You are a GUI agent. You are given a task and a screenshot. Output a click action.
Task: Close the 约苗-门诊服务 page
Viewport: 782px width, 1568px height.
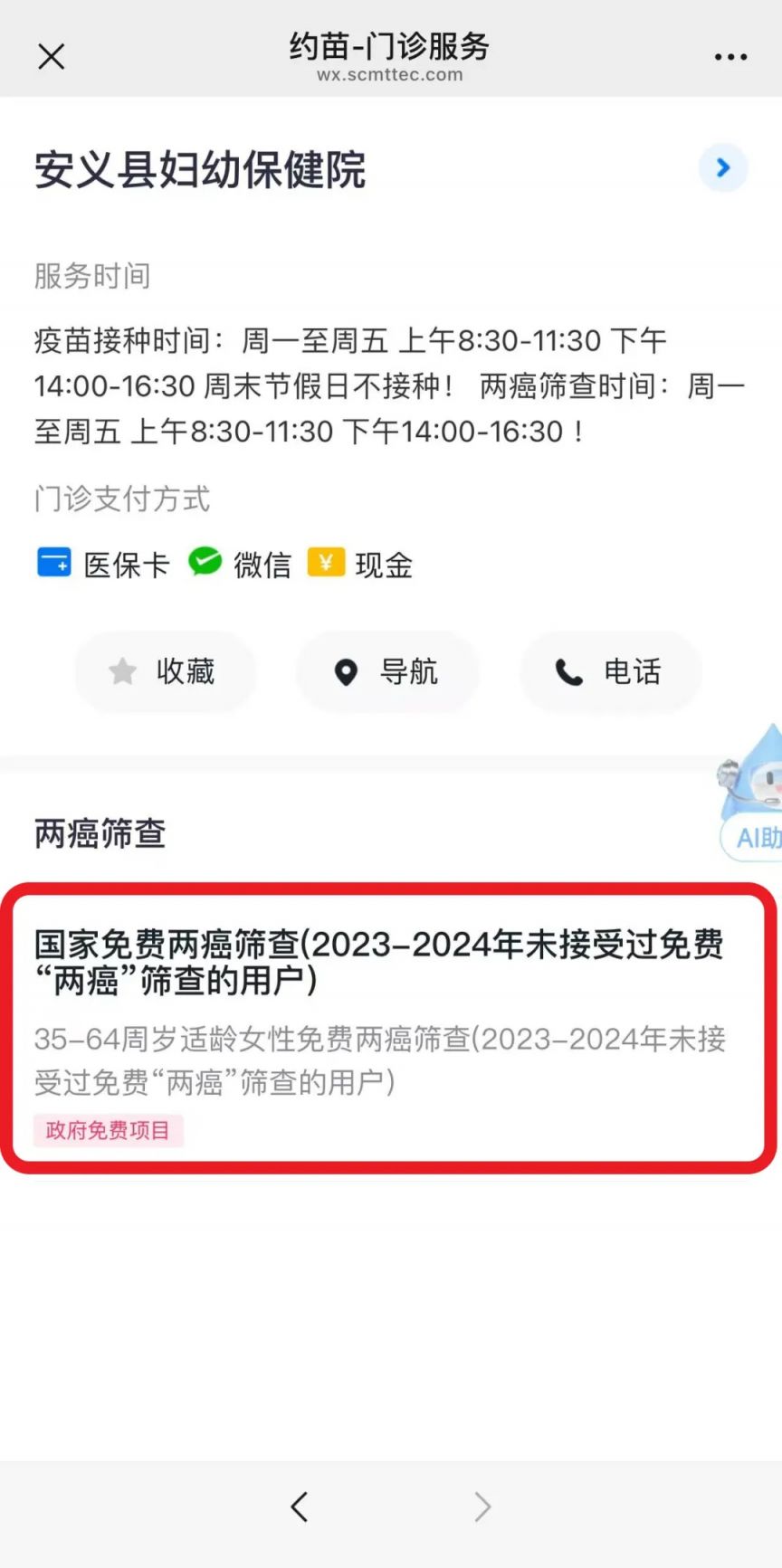coord(52,57)
